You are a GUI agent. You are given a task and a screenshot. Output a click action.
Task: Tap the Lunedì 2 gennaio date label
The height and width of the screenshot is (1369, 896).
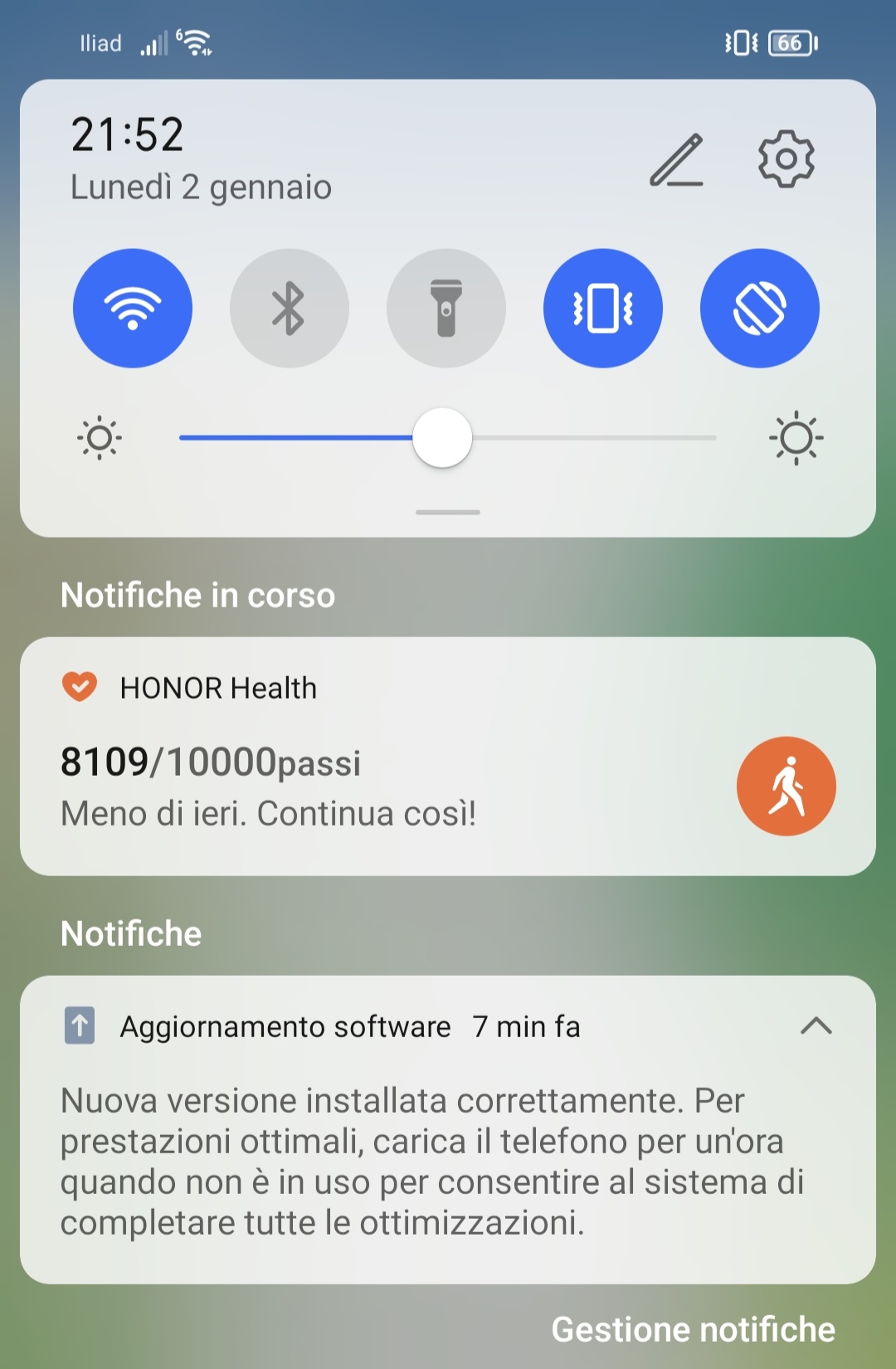[201, 187]
